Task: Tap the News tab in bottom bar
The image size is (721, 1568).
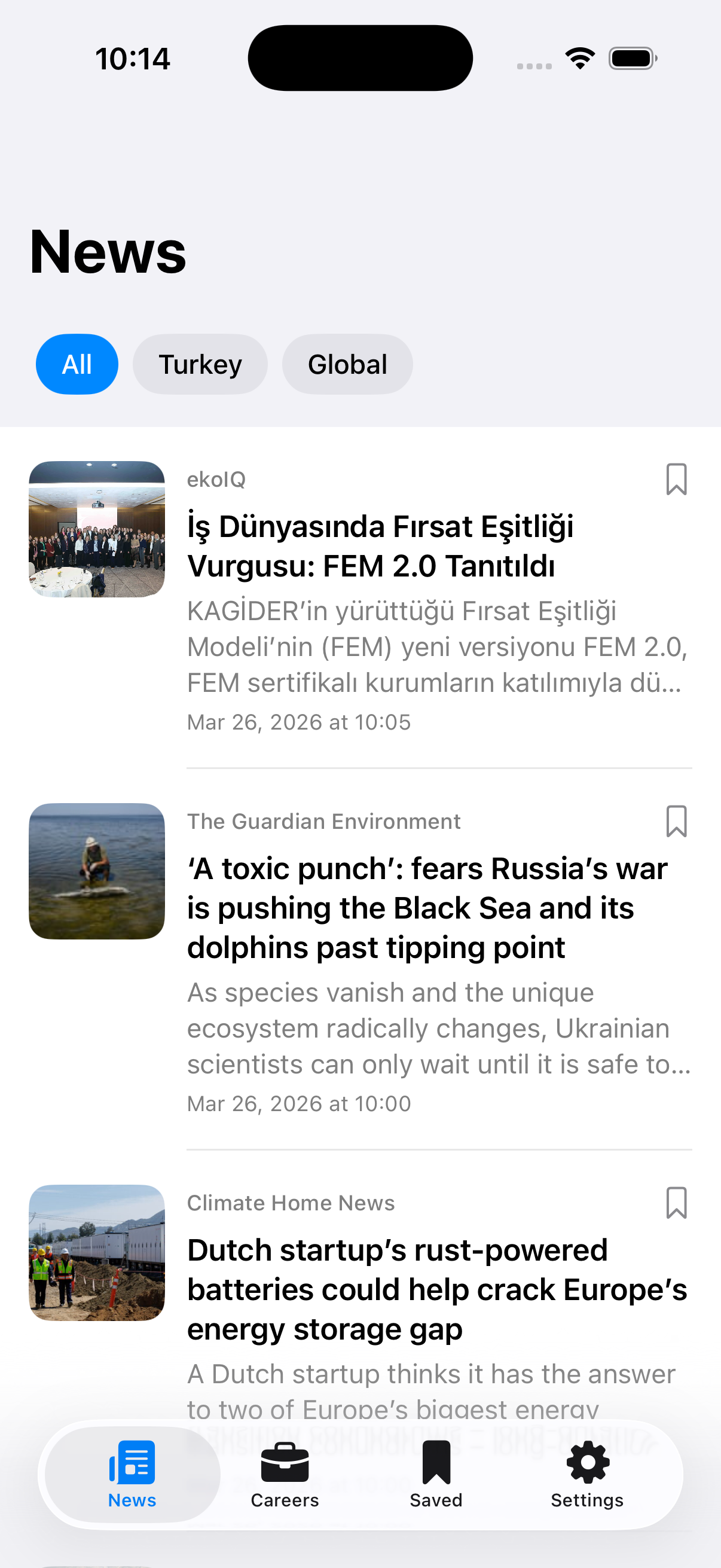Action: click(132, 1474)
